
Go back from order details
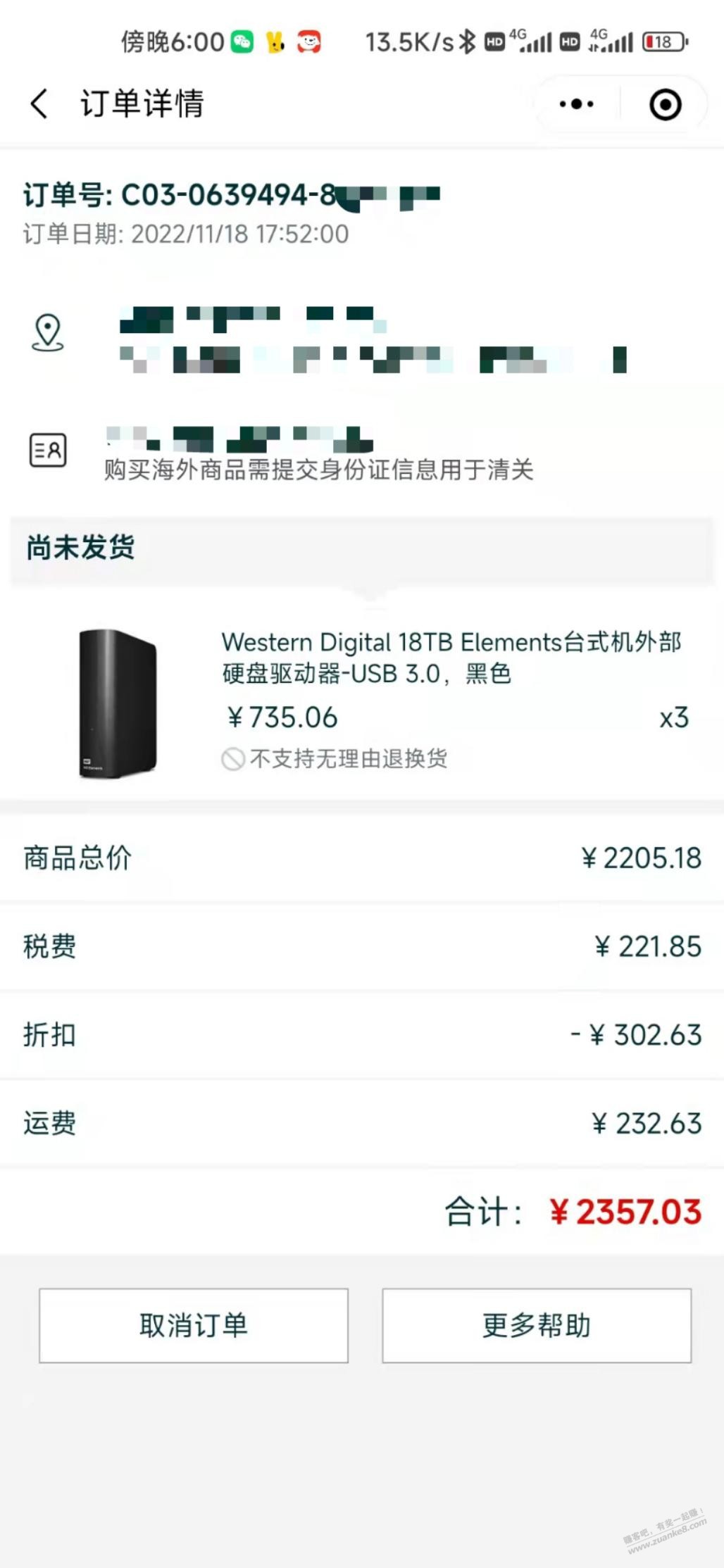(x=39, y=104)
